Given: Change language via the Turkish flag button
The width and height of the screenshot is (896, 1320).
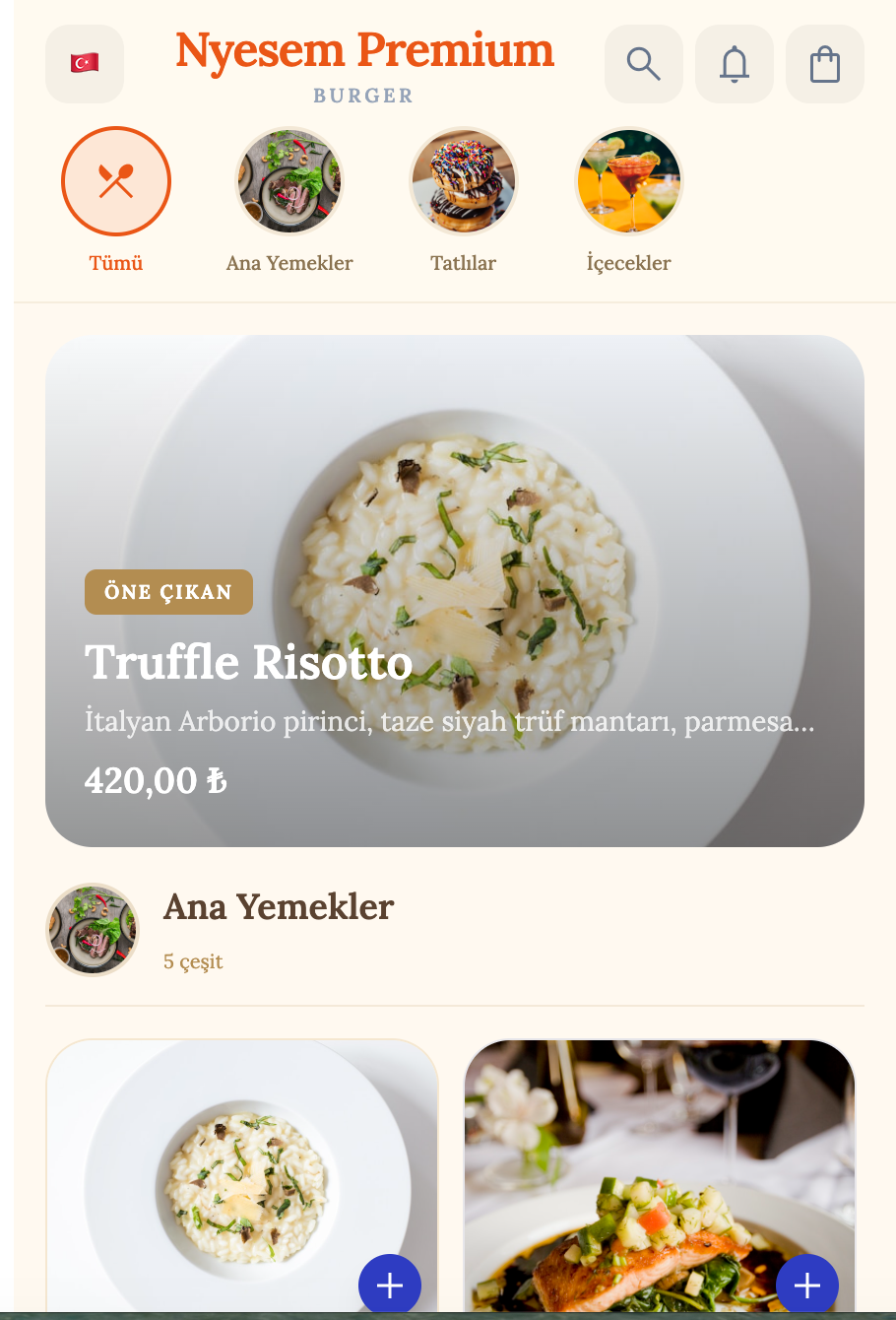Looking at the screenshot, I should 85,64.
